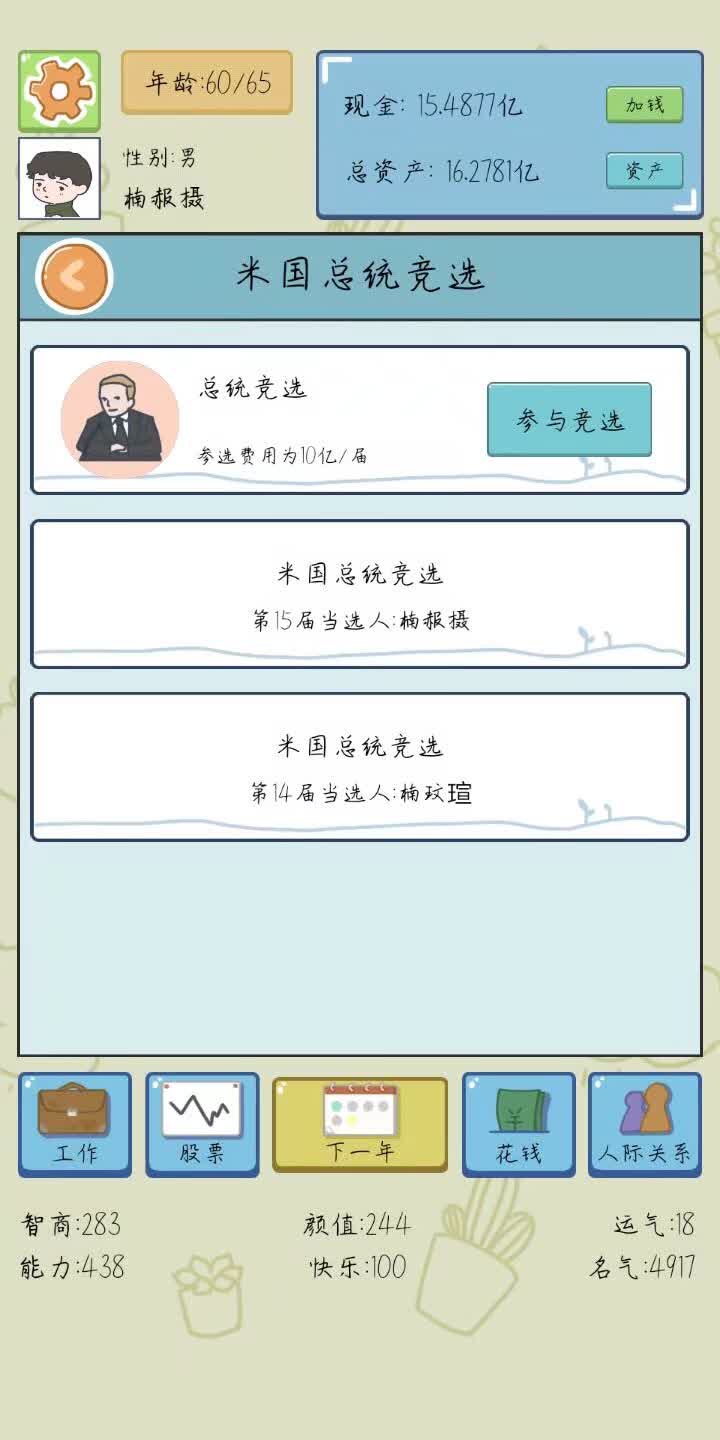Screen dimensions: 720x1440
Task: Open the 资产 assets button
Action: (x=644, y=171)
